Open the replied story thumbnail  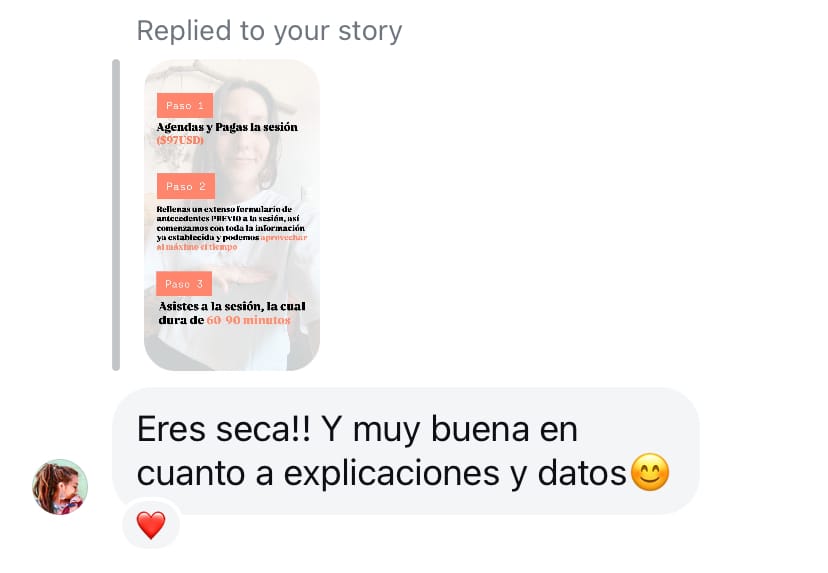232,215
